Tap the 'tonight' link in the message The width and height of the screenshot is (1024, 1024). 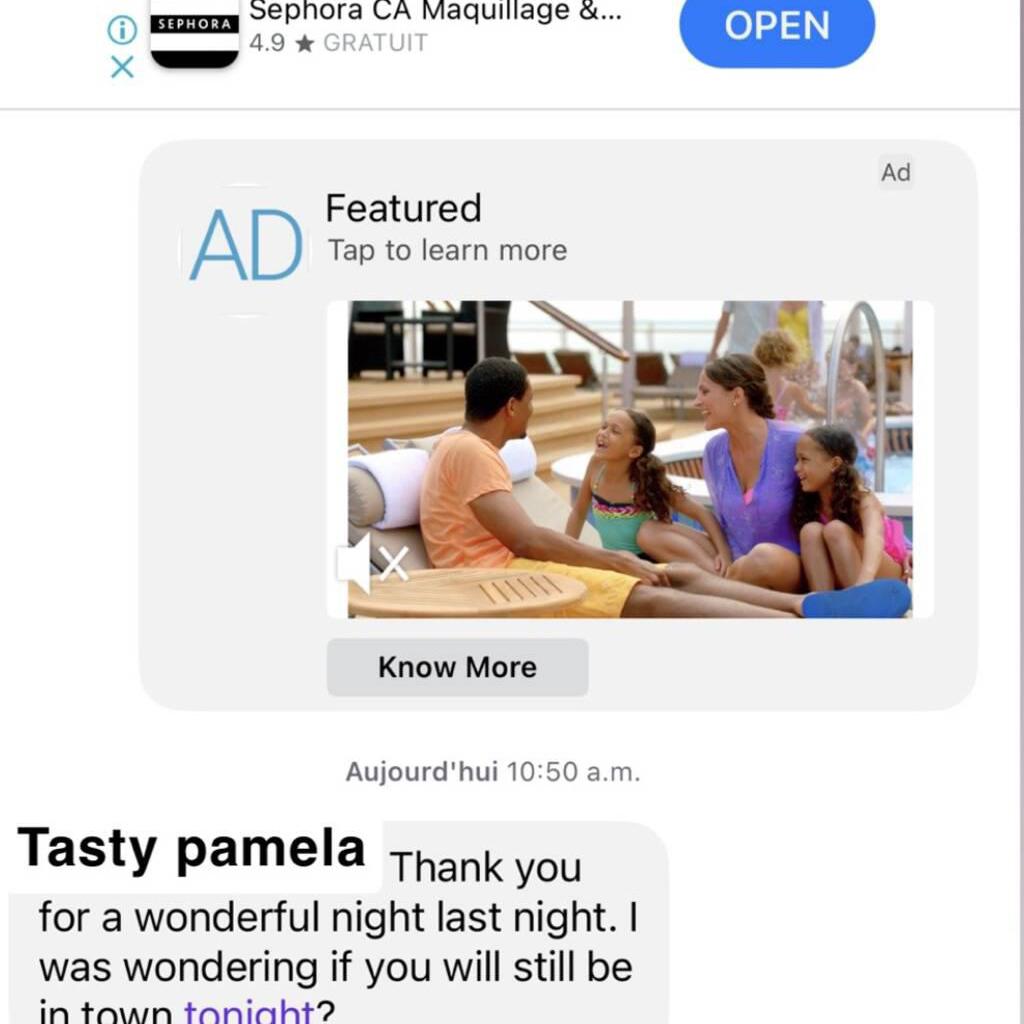(x=249, y=1012)
